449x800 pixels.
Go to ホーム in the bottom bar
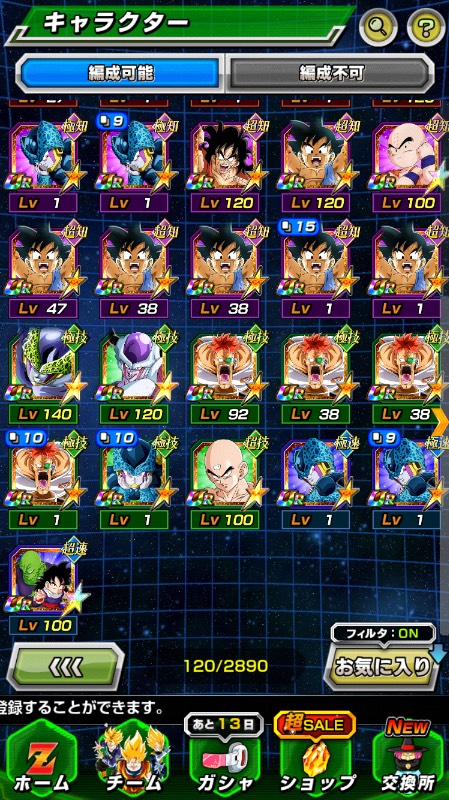coord(43,762)
